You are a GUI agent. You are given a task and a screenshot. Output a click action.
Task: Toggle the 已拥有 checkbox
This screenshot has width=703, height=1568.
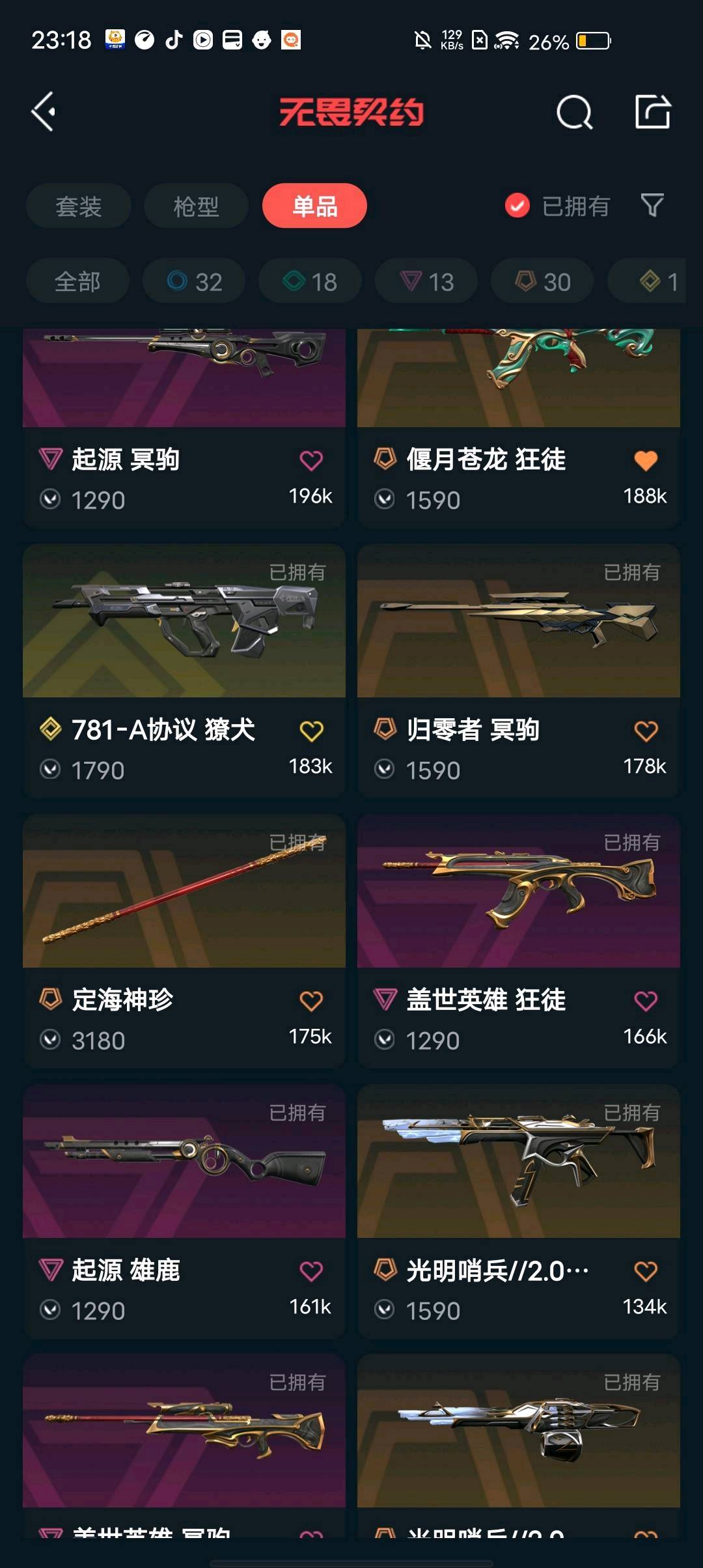(x=517, y=206)
